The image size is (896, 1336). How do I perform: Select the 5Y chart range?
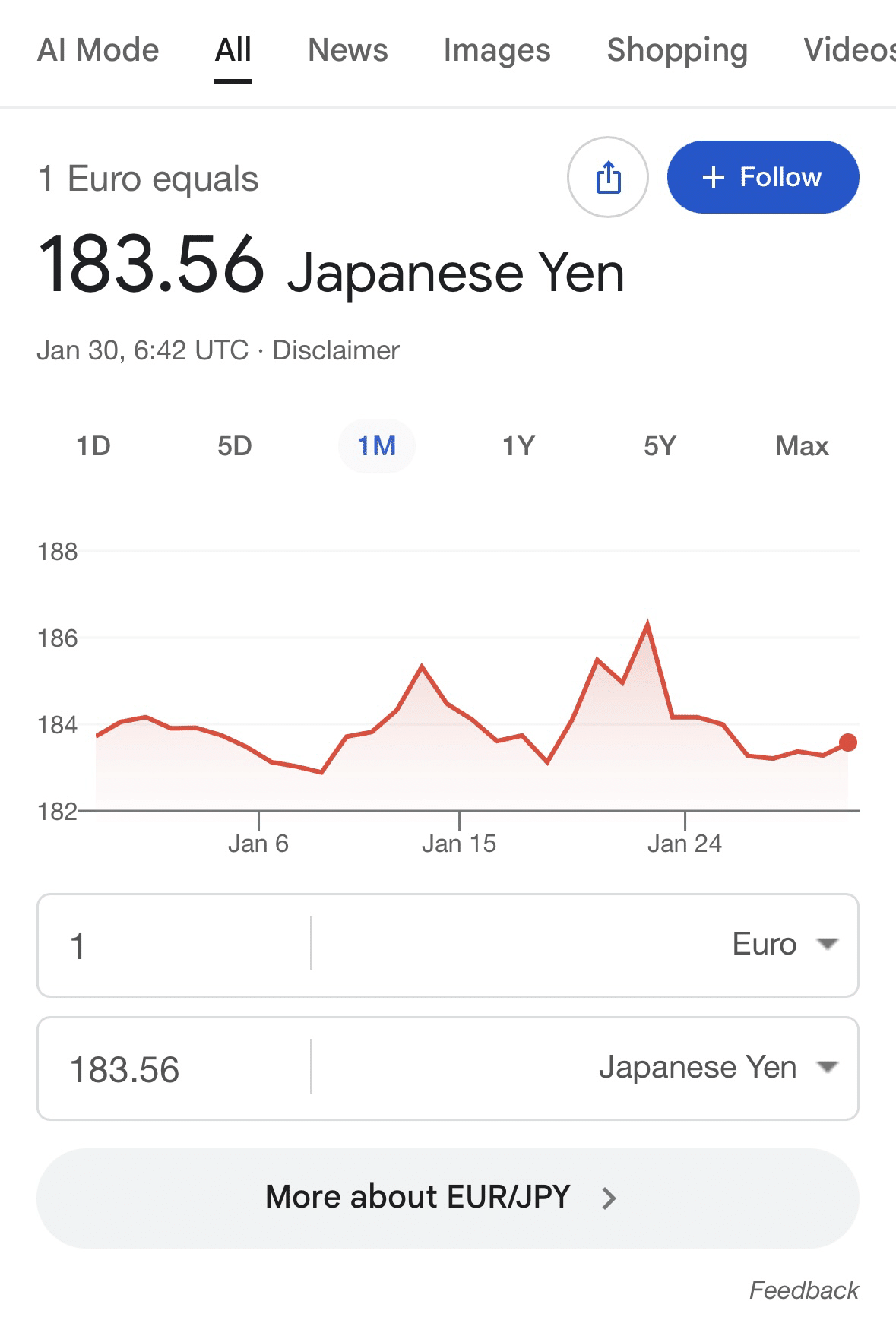(x=660, y=446)
